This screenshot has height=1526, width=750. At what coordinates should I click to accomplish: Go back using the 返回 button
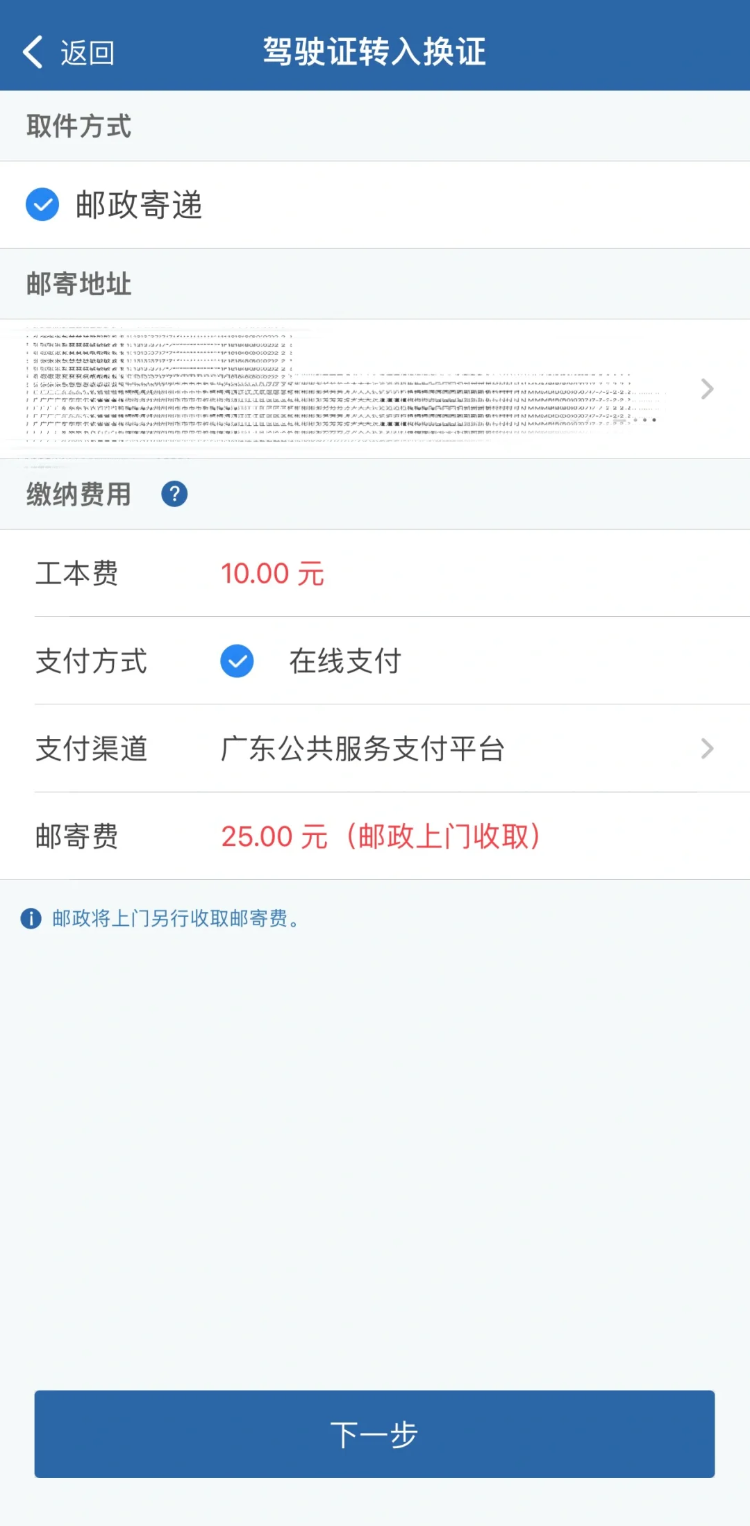[x=68, y=52]
